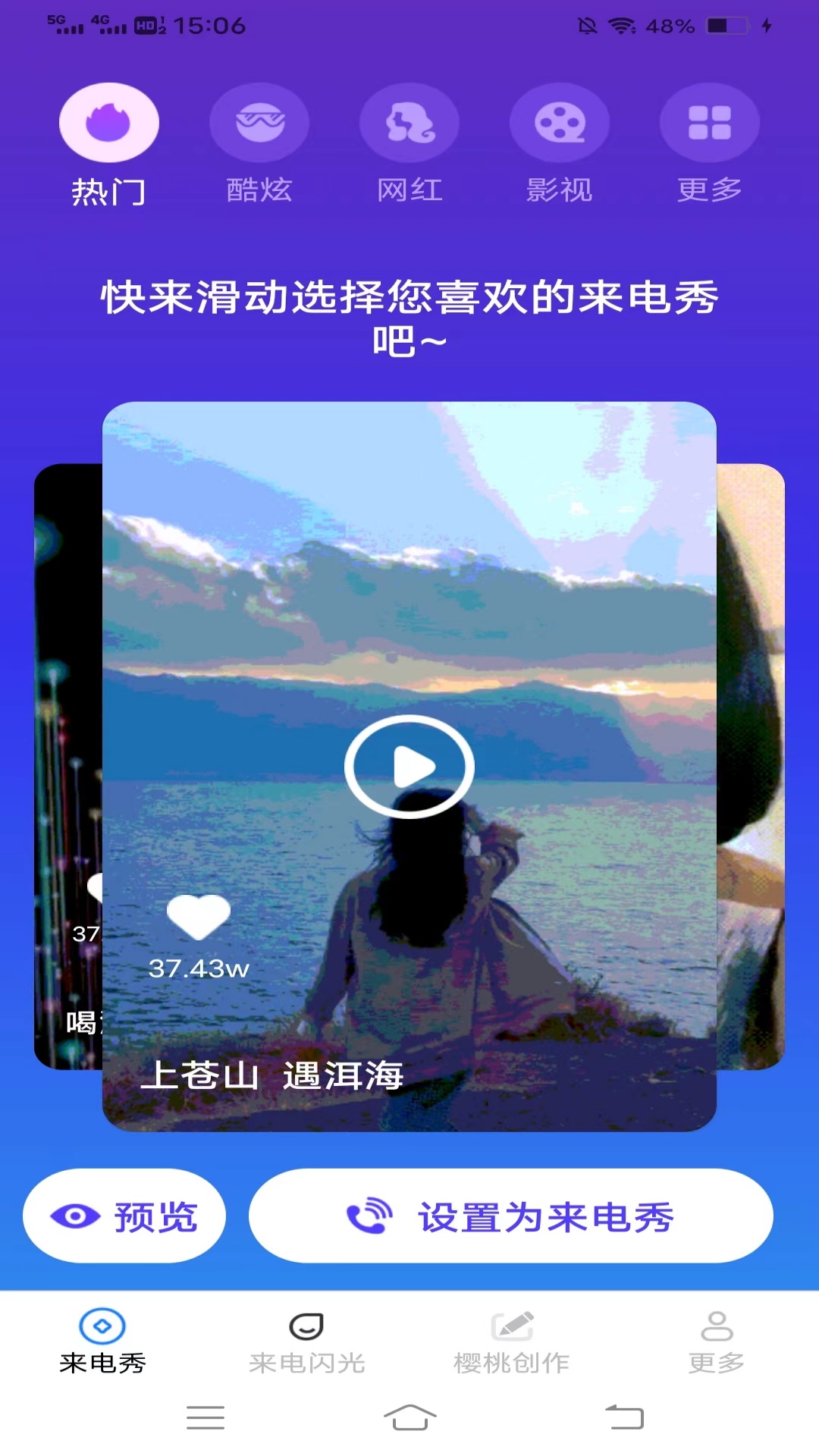Play the 上苍山 遇洱海 video
Viewport: 819px width, 1456px height.
point(409,767)
